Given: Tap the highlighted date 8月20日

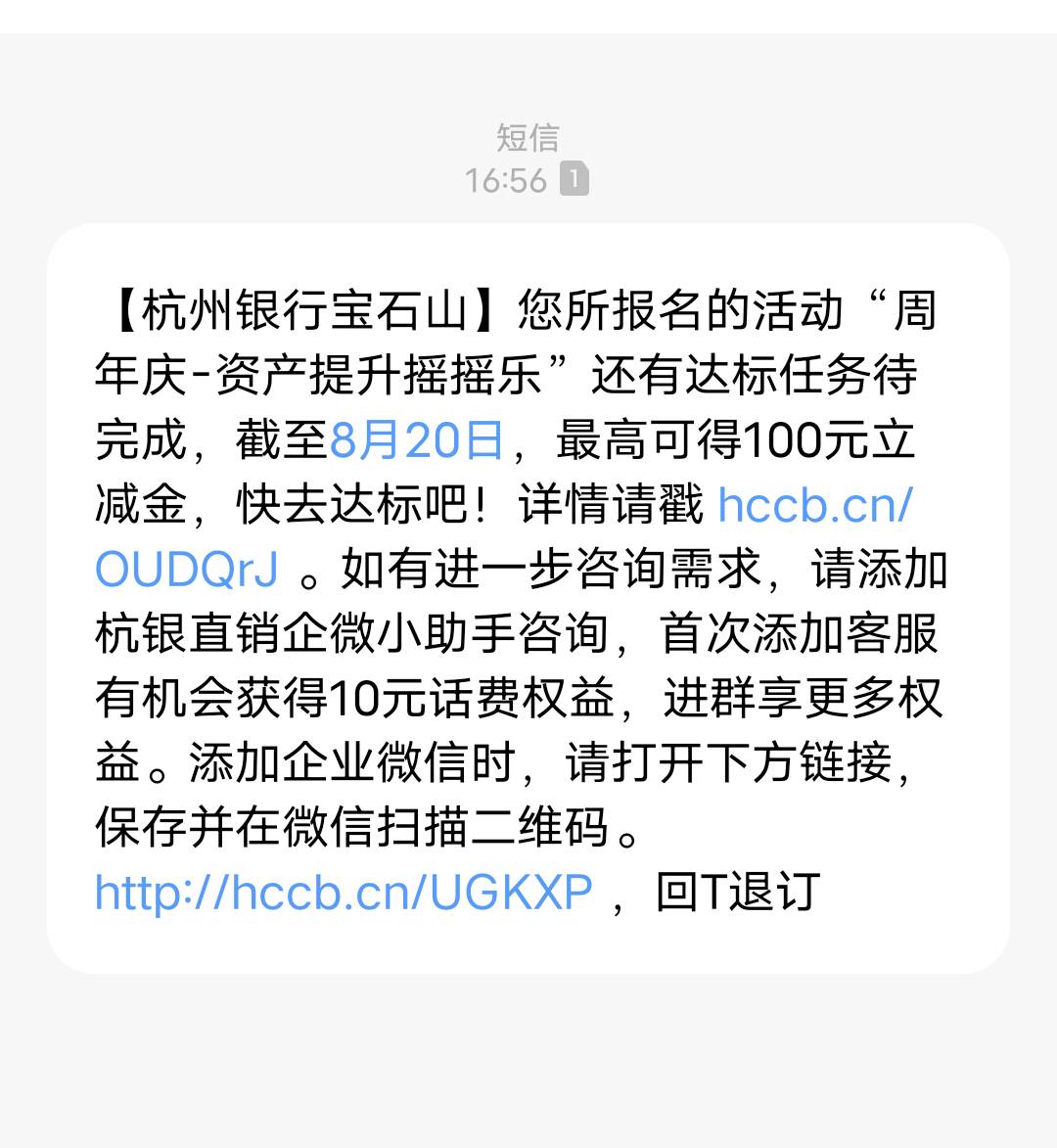Looking at the screenshot, I should click(417, 440).
